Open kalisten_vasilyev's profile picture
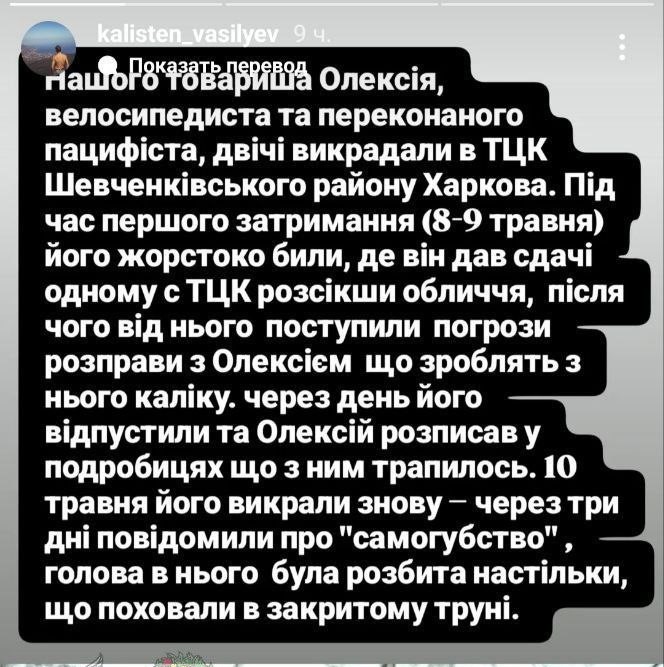The image size is (664, 667). [47, 50]
